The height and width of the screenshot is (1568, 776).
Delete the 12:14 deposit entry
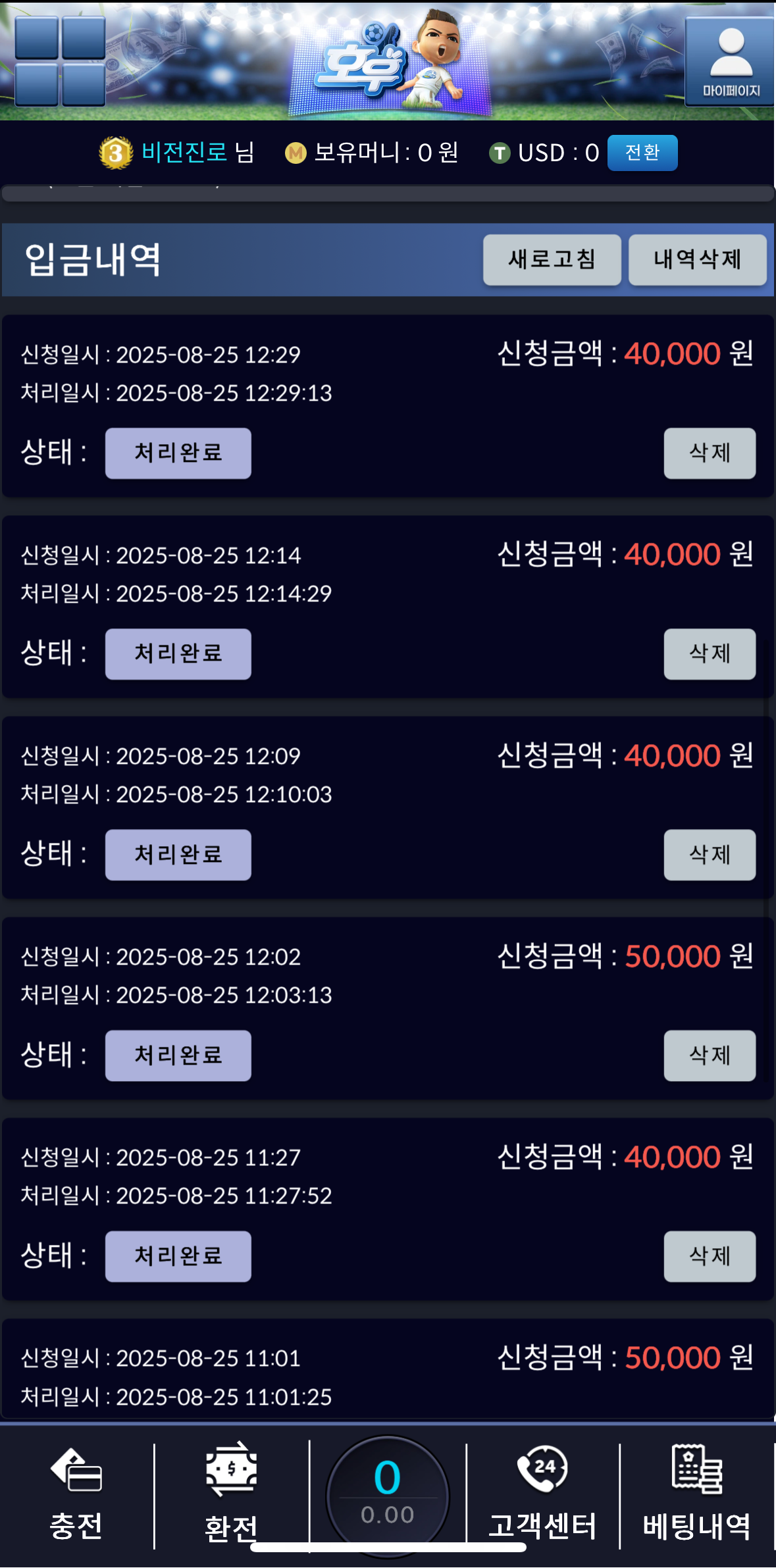709,654
